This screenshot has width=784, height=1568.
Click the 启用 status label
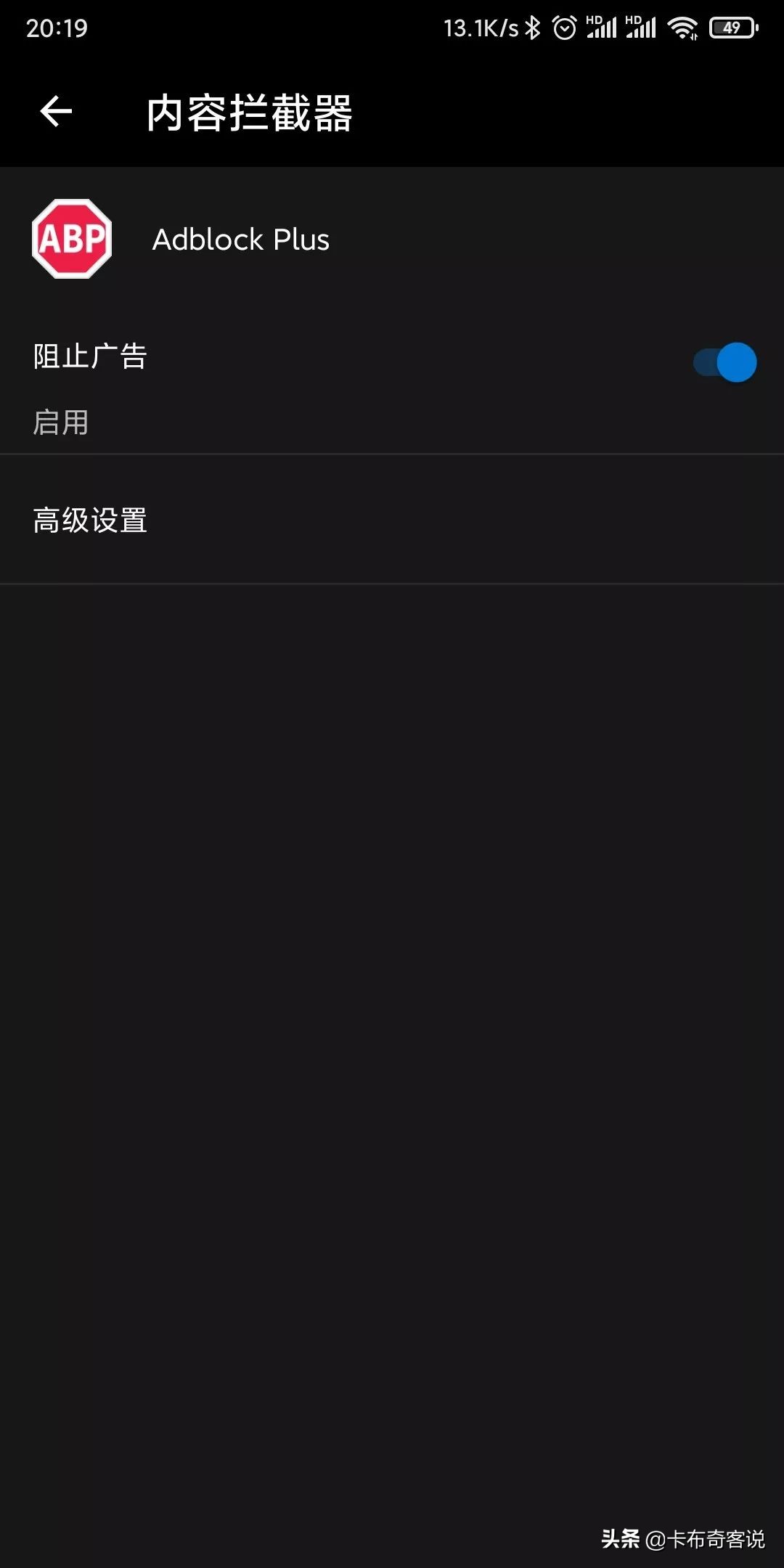pyautogui.click(x=60, y=422)
